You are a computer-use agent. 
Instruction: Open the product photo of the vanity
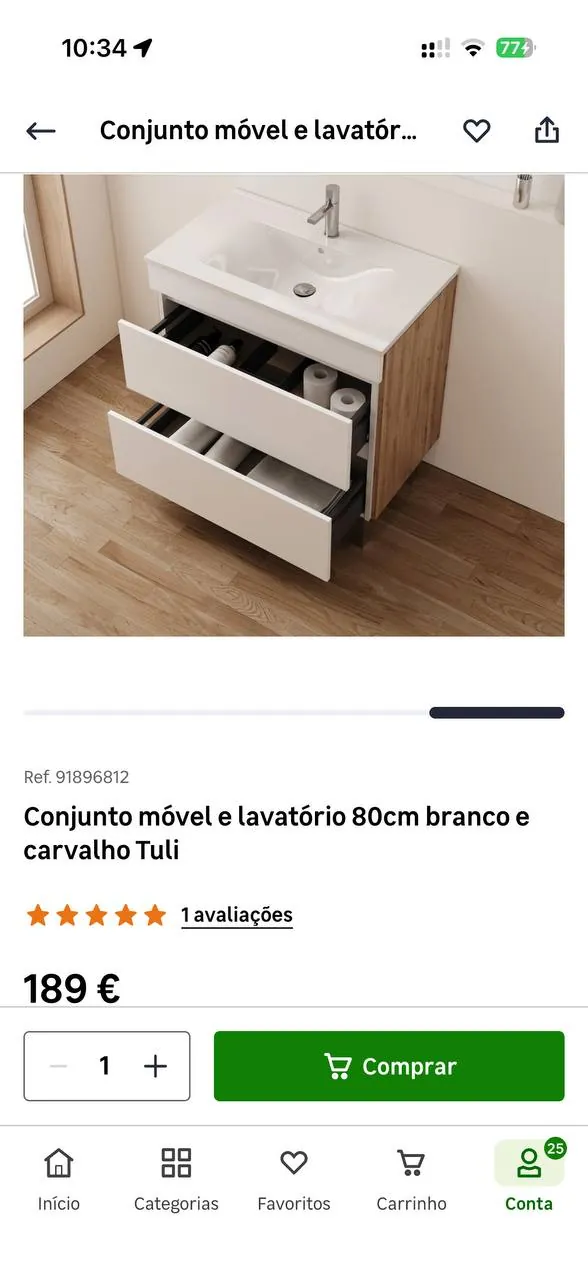(x=294, y=405)
